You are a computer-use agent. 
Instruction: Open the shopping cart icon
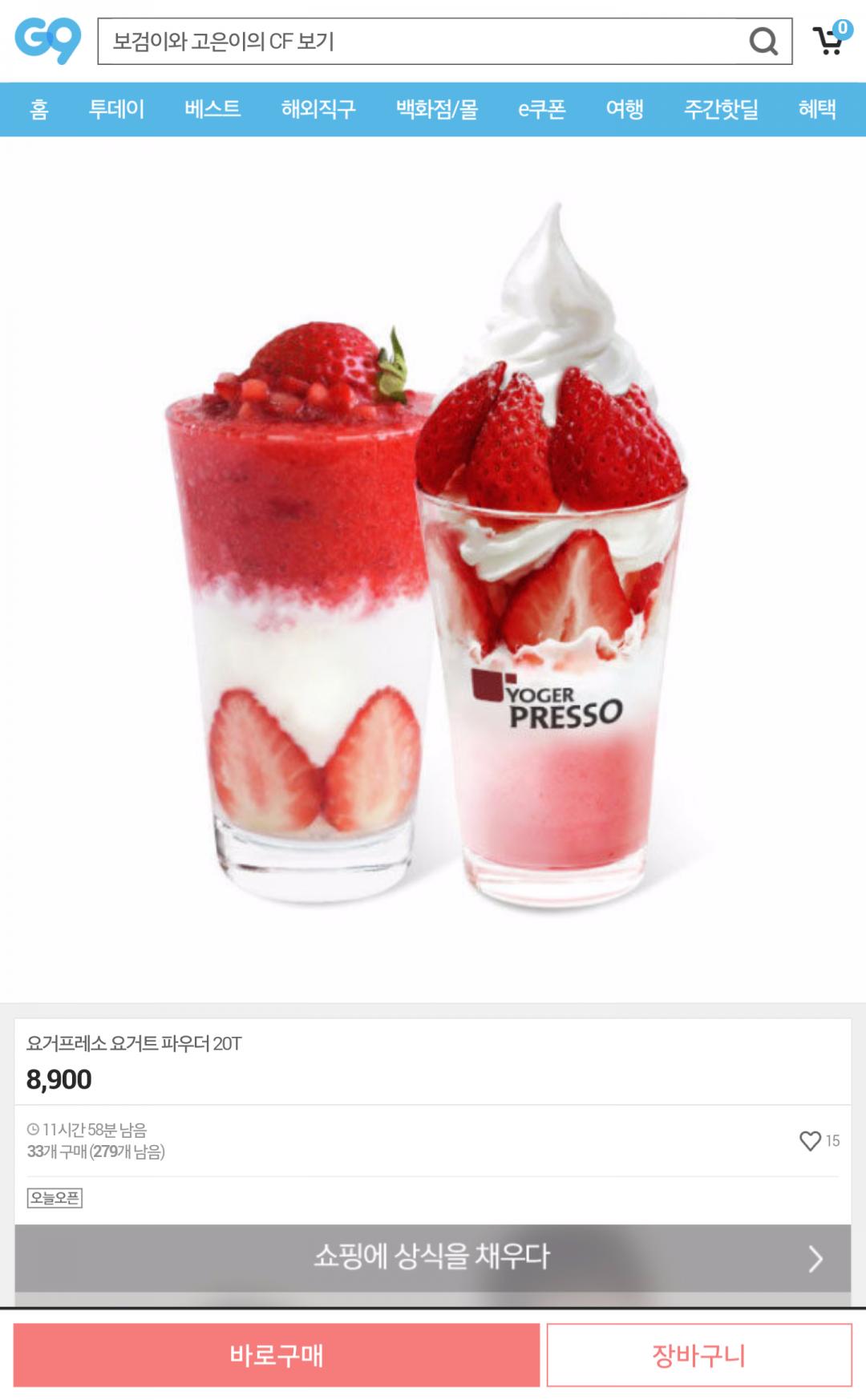point(830,39)
